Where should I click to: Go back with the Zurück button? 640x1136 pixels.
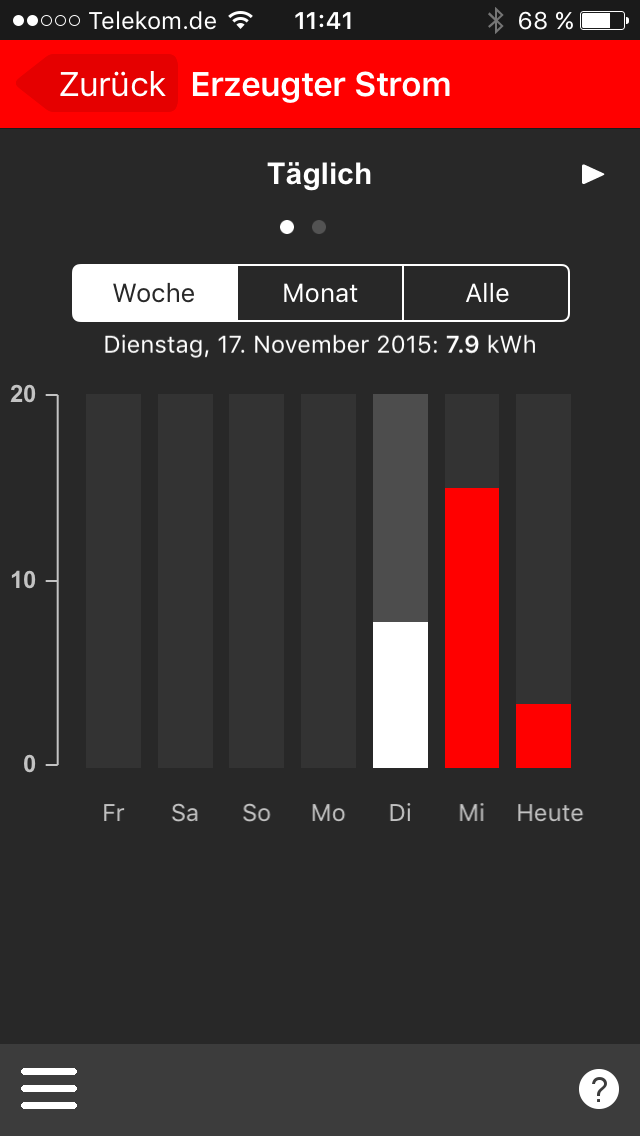(97, 84)
